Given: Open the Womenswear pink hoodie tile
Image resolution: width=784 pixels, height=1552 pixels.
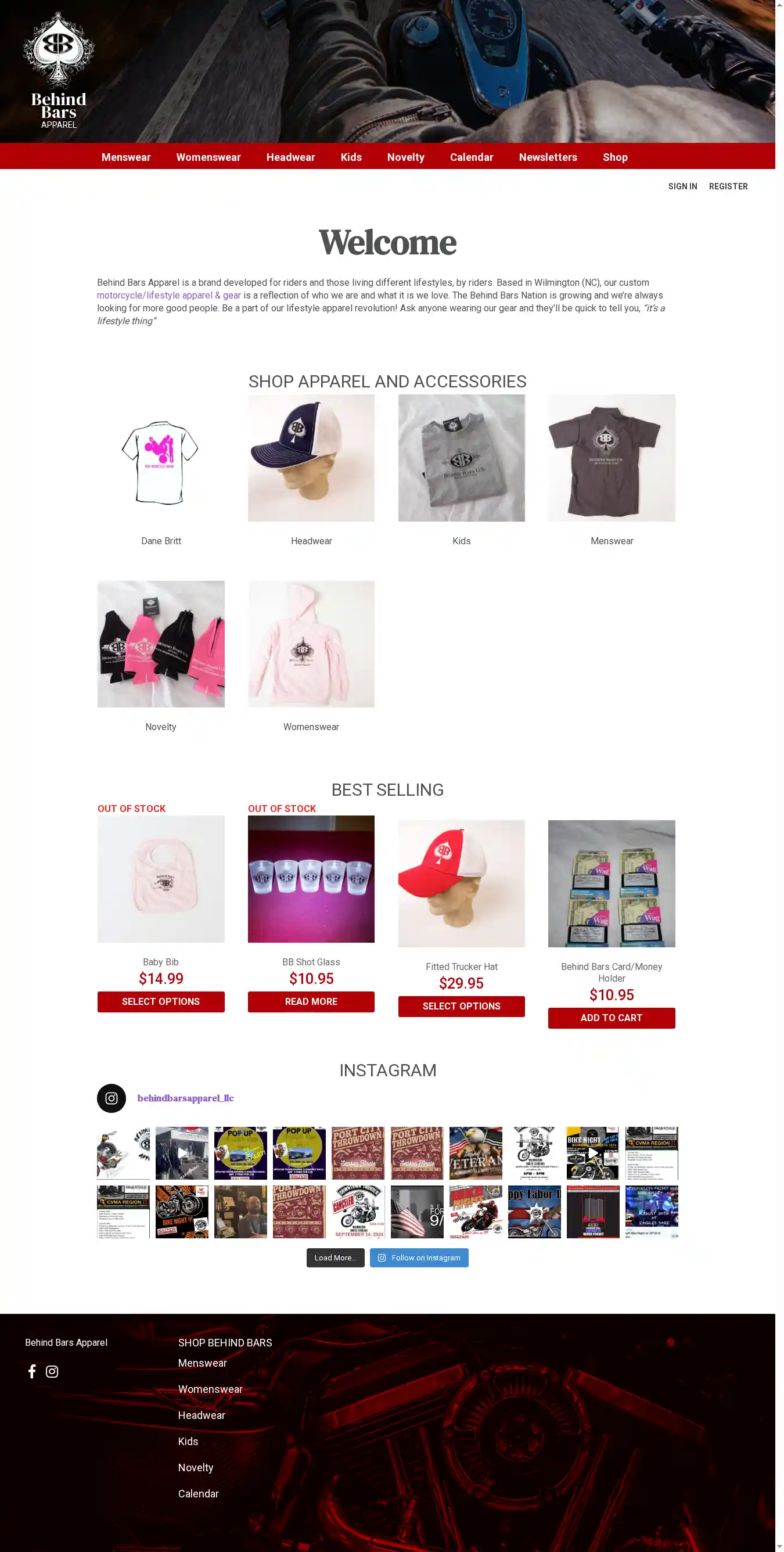Looking at the screenshot, I should 311,644.
